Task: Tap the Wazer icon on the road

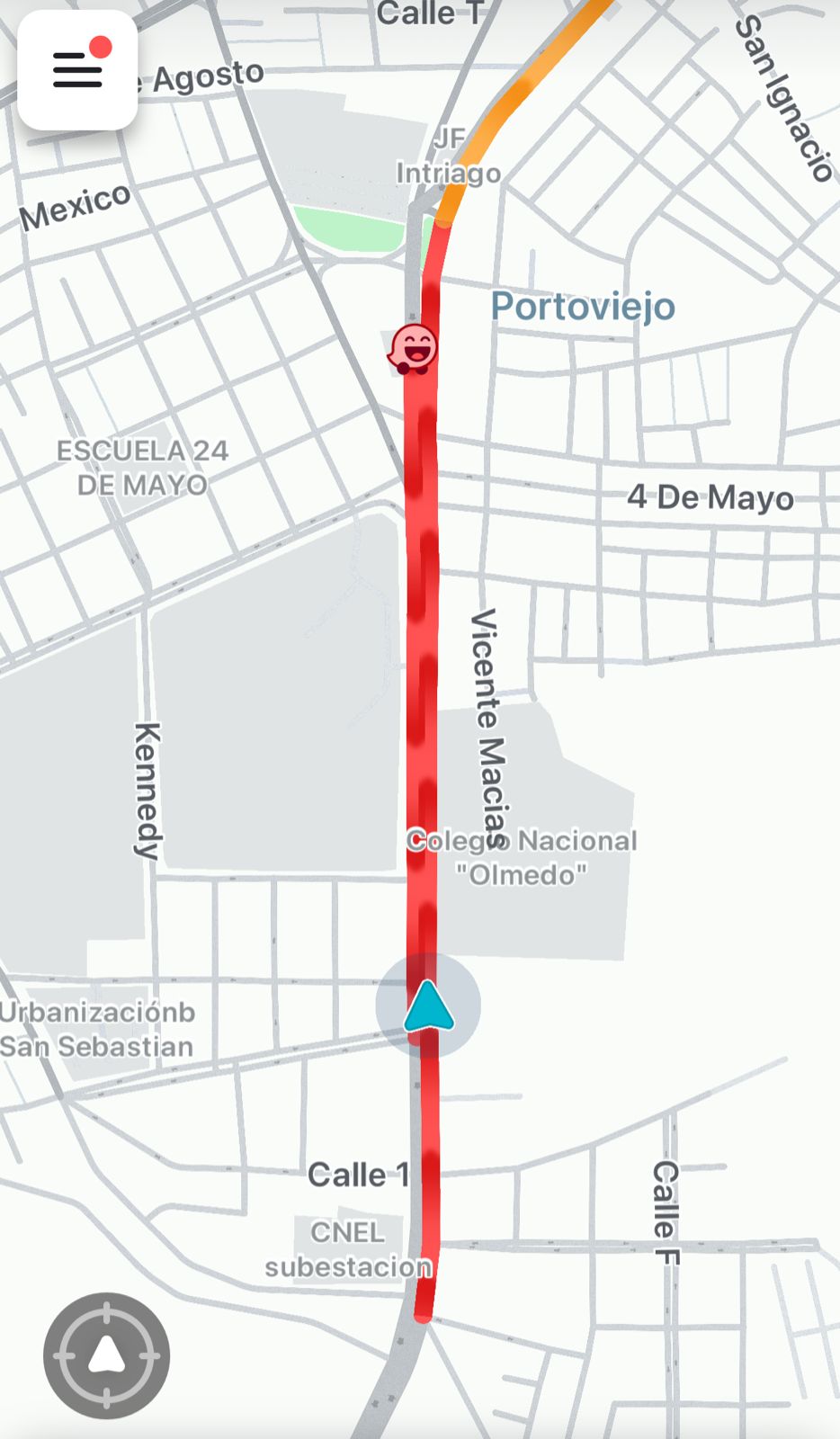Action: click(414, 349)
